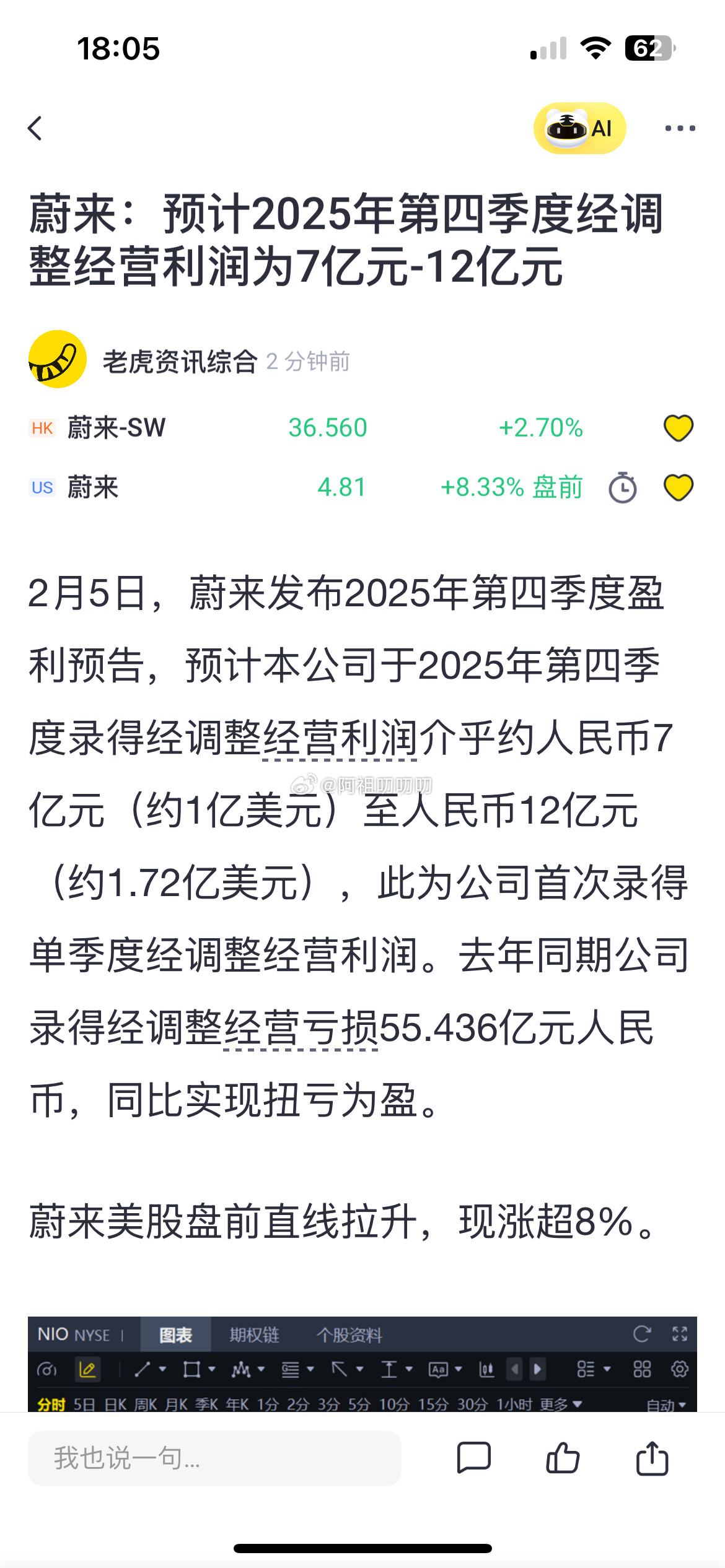Screen dimensions: 725x1568
Task: Select the rectangle shape tool
Action: [x=193, y=1370]
